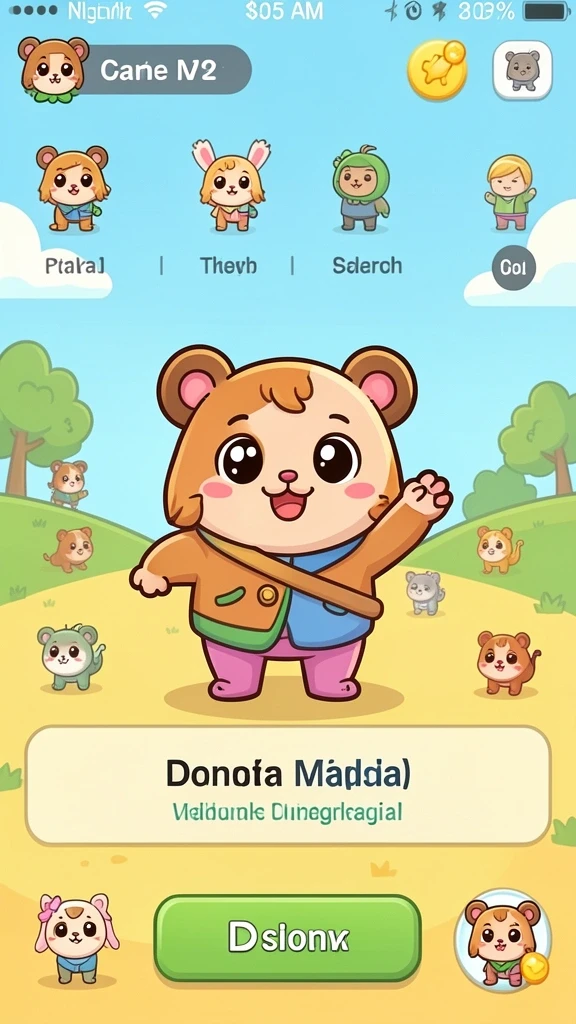Viewport: 576px width, 1024px height.
Task: Open the Donota Madda card
Action: point(288,785)
